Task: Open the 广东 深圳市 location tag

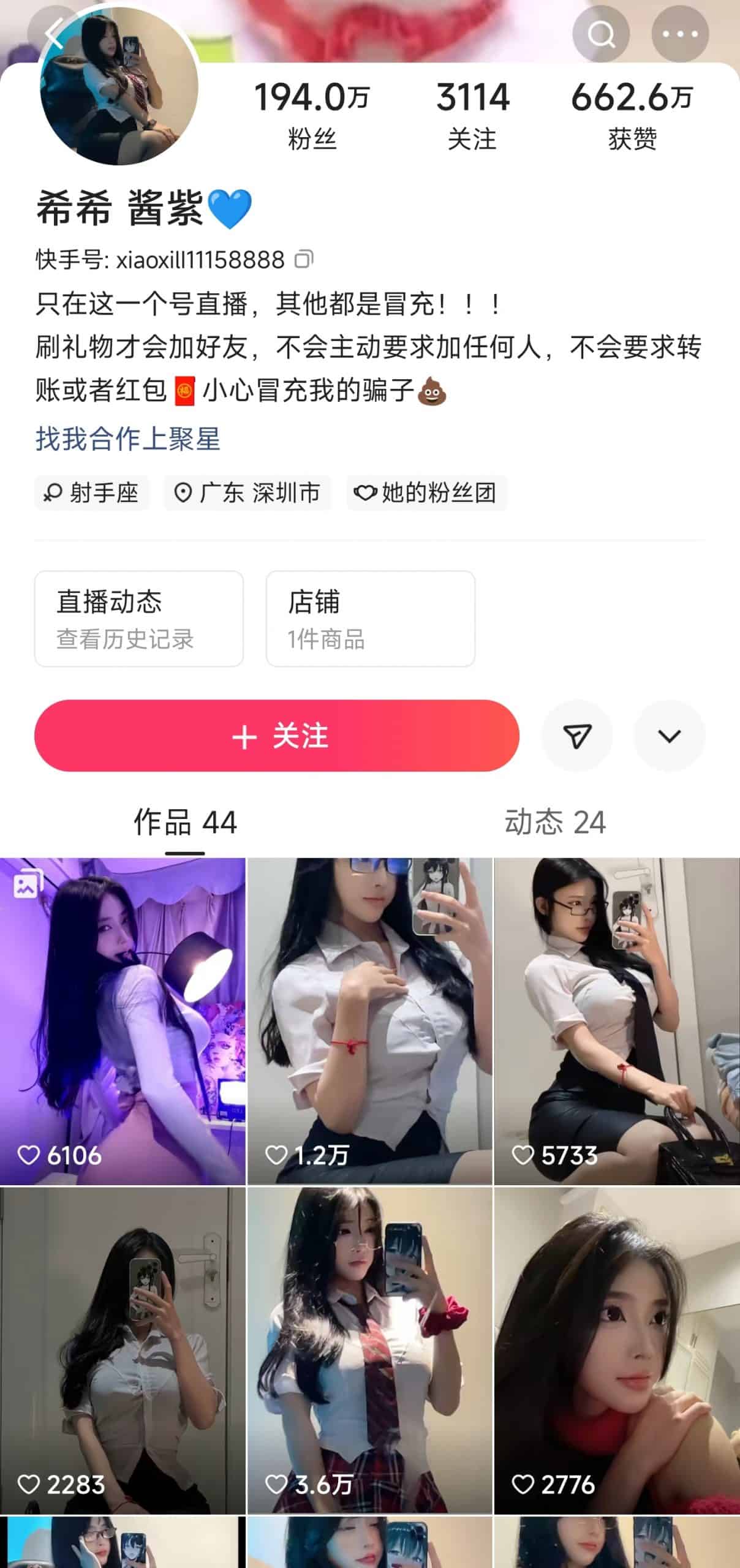Action: (x=247, y=492)
